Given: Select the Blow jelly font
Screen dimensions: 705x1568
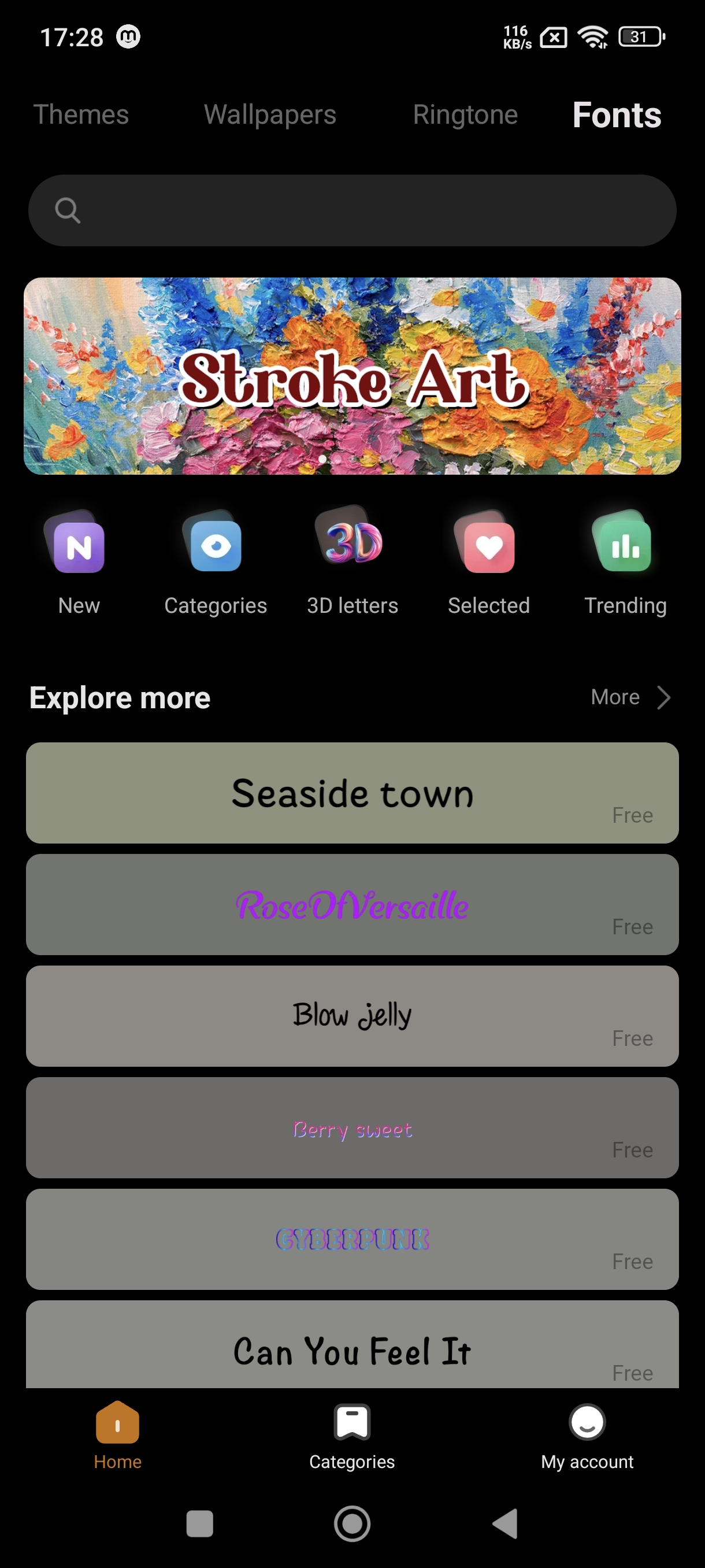Looking at the screenshot, I should (352, 1016).
